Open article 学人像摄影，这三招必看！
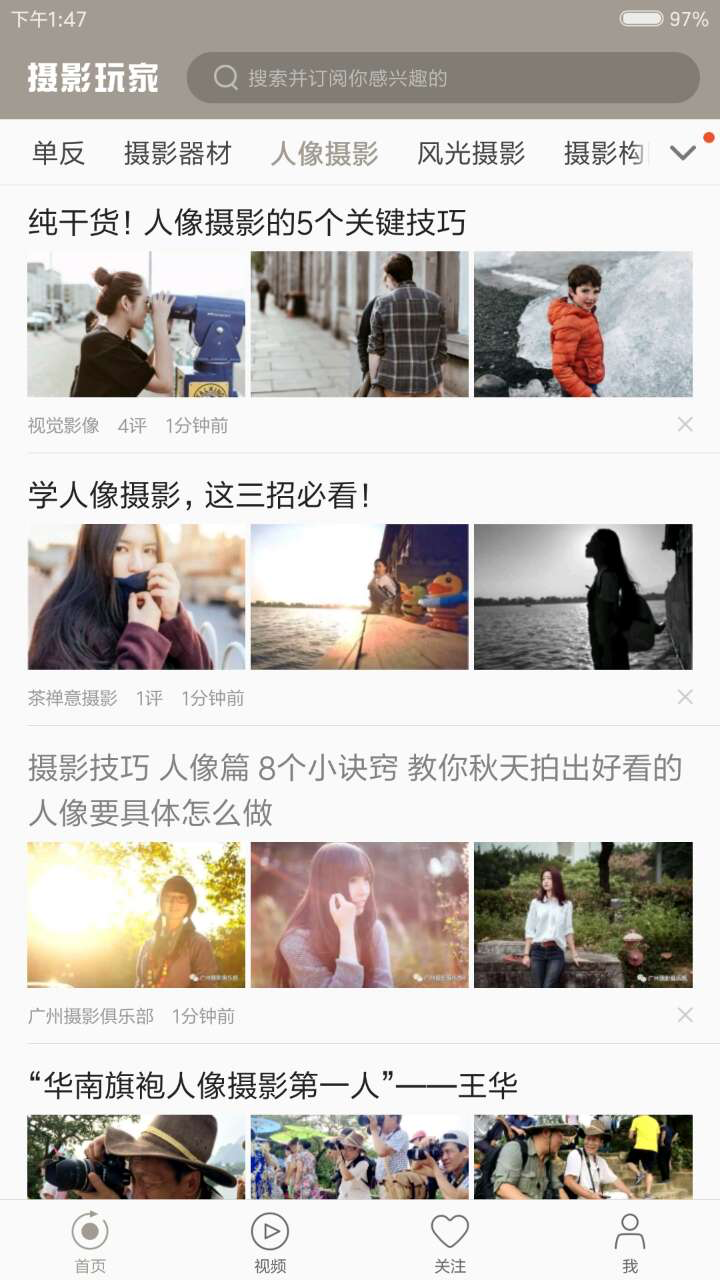720x1280 pixels. (200, 495)
